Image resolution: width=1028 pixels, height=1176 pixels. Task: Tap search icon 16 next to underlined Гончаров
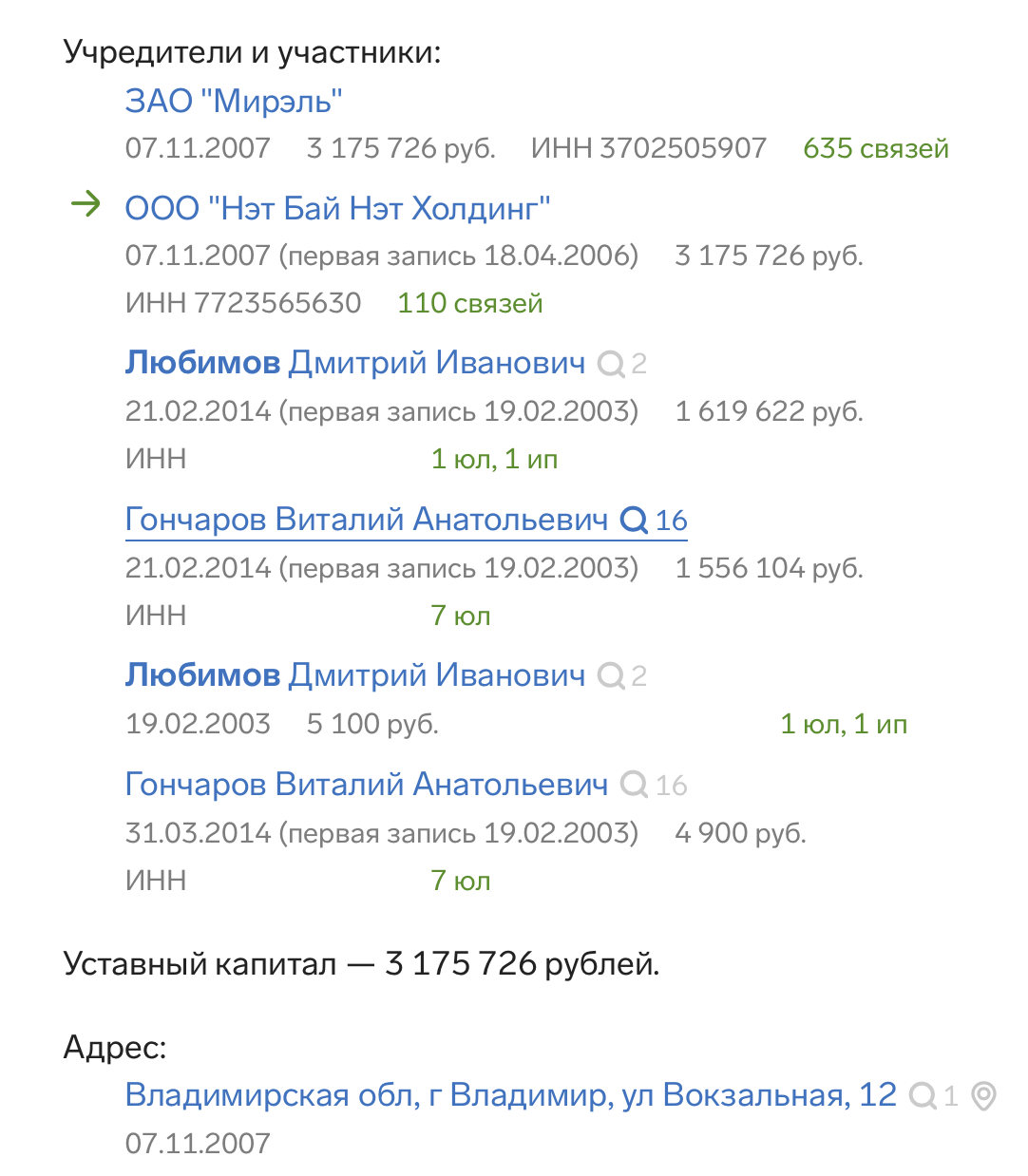[654, 521]
